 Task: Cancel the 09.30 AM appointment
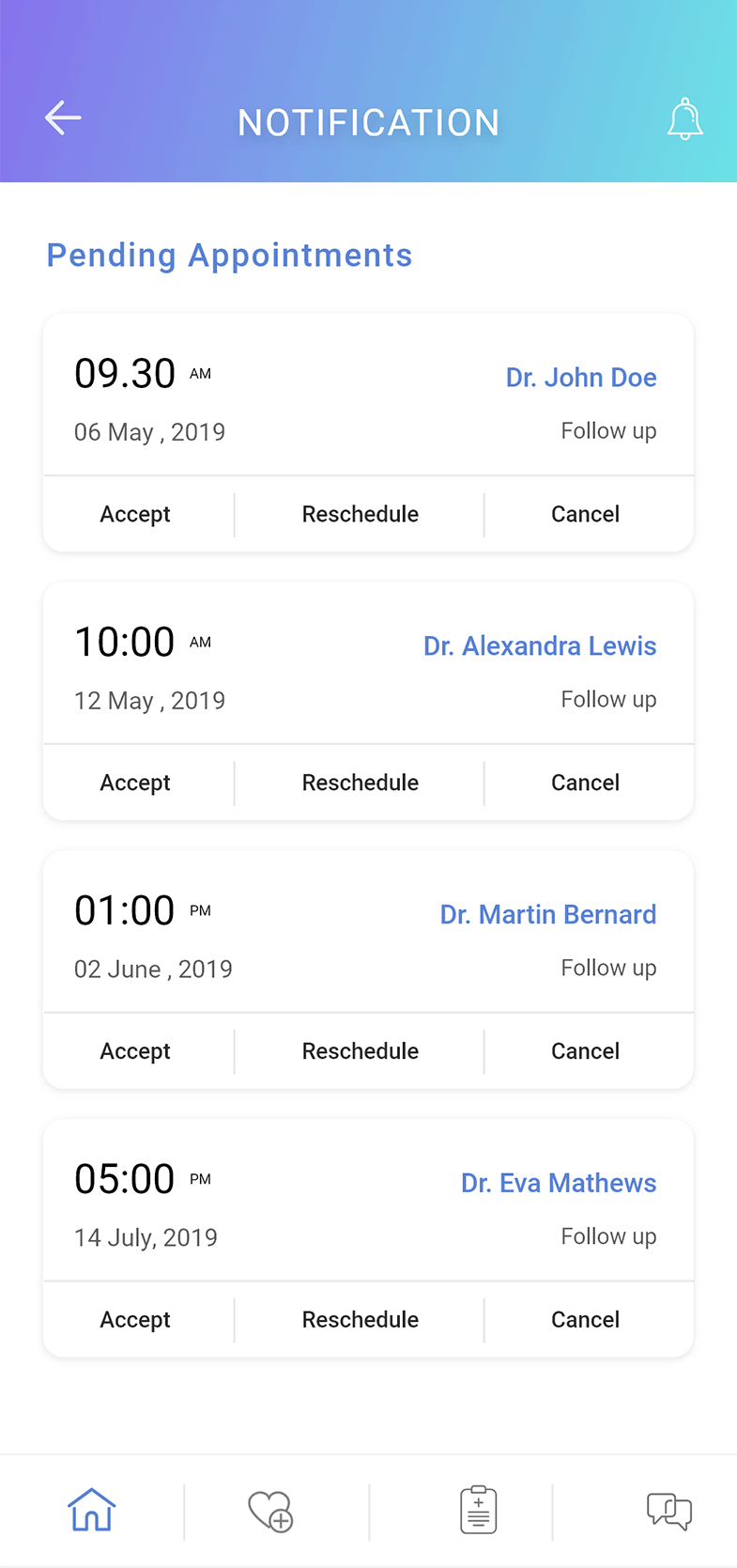point(585,514)
